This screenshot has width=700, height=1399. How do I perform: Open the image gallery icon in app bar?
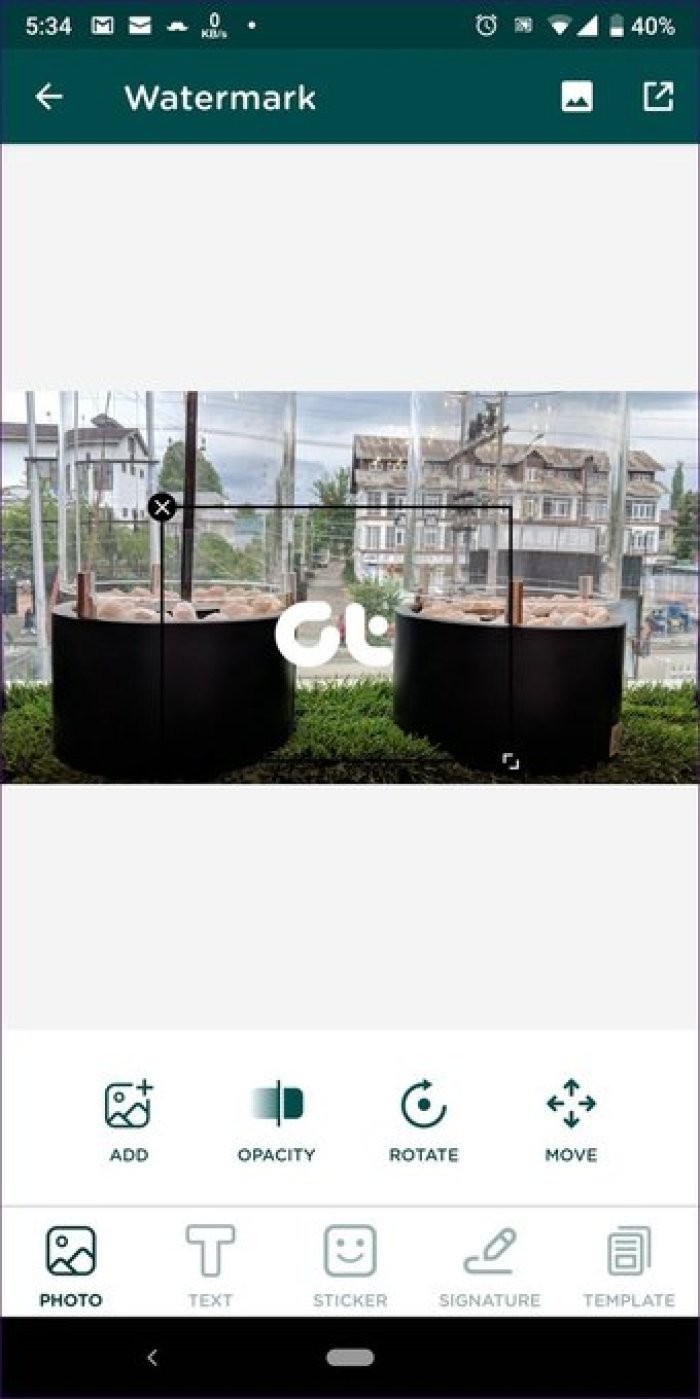[576, 97]
